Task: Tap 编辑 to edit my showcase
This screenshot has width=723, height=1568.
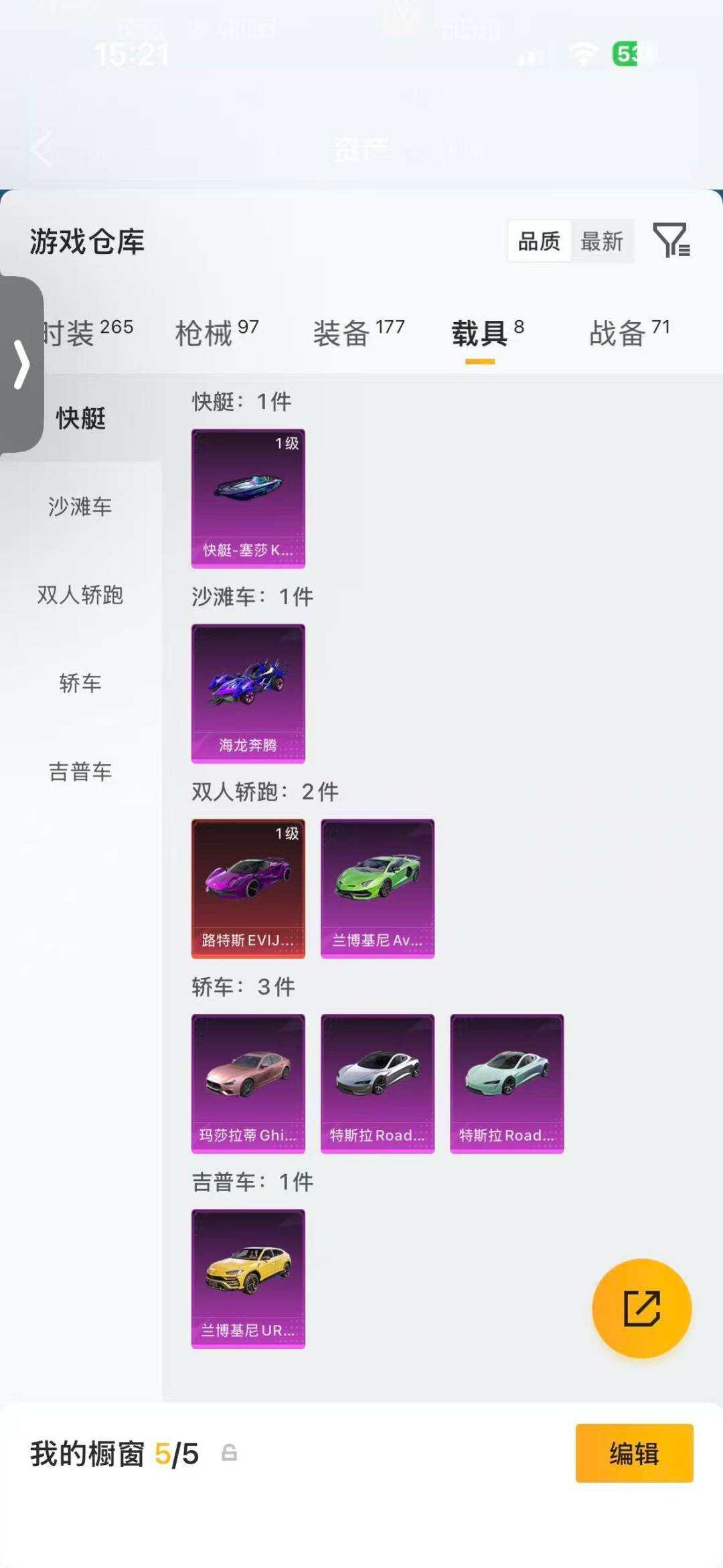Action: click(634, 1453)
